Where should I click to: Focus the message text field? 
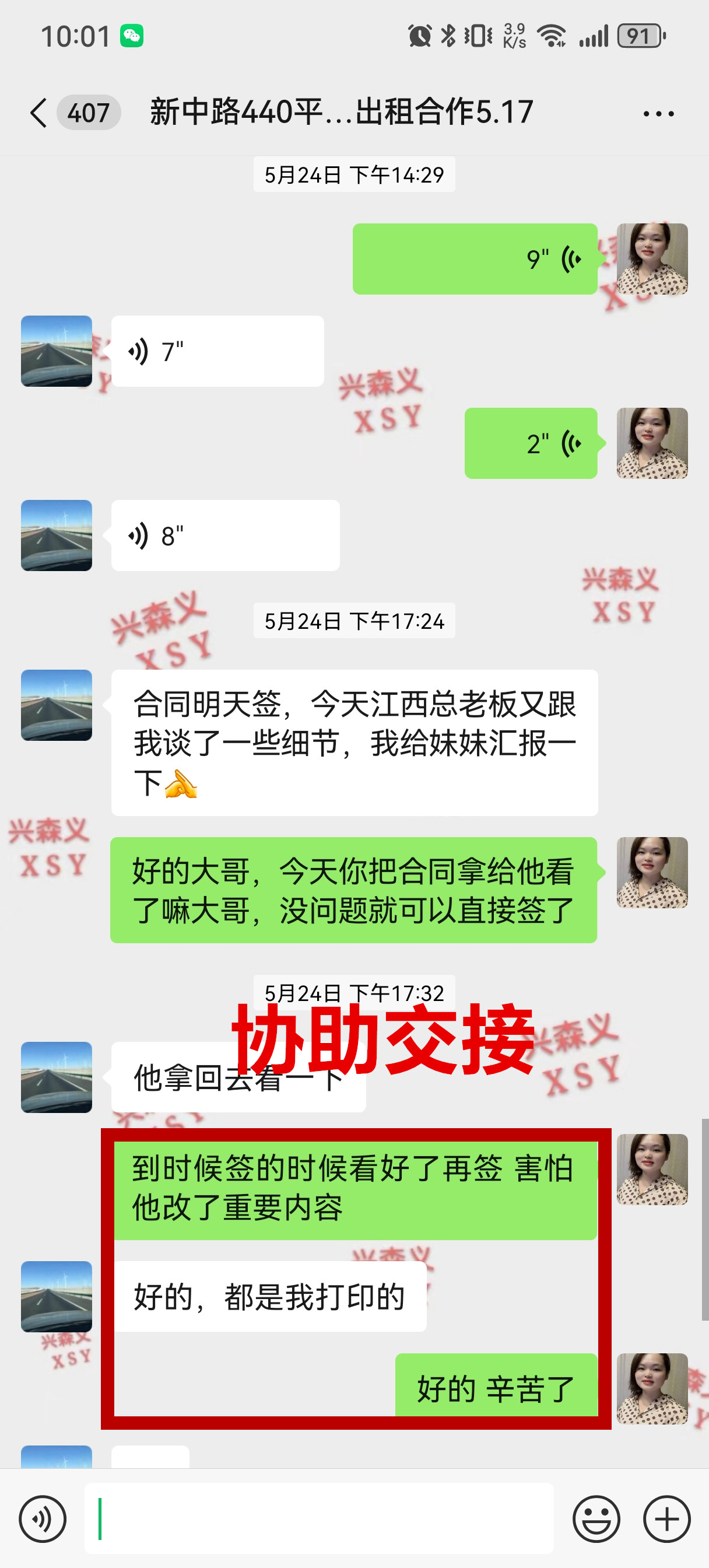pos(319,1518)
